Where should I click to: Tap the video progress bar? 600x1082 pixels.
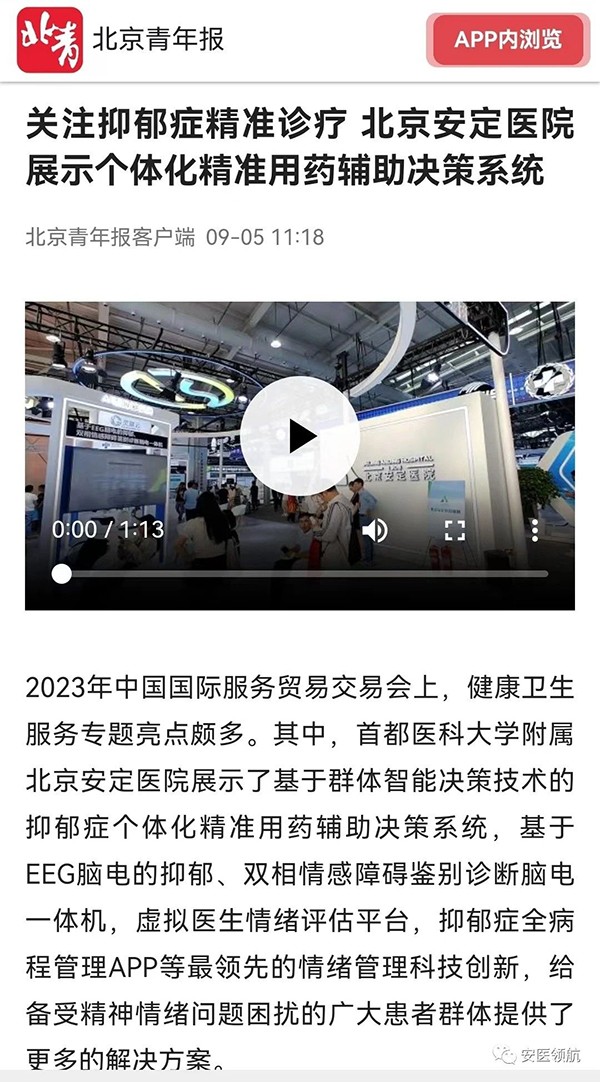coord(300,574)
